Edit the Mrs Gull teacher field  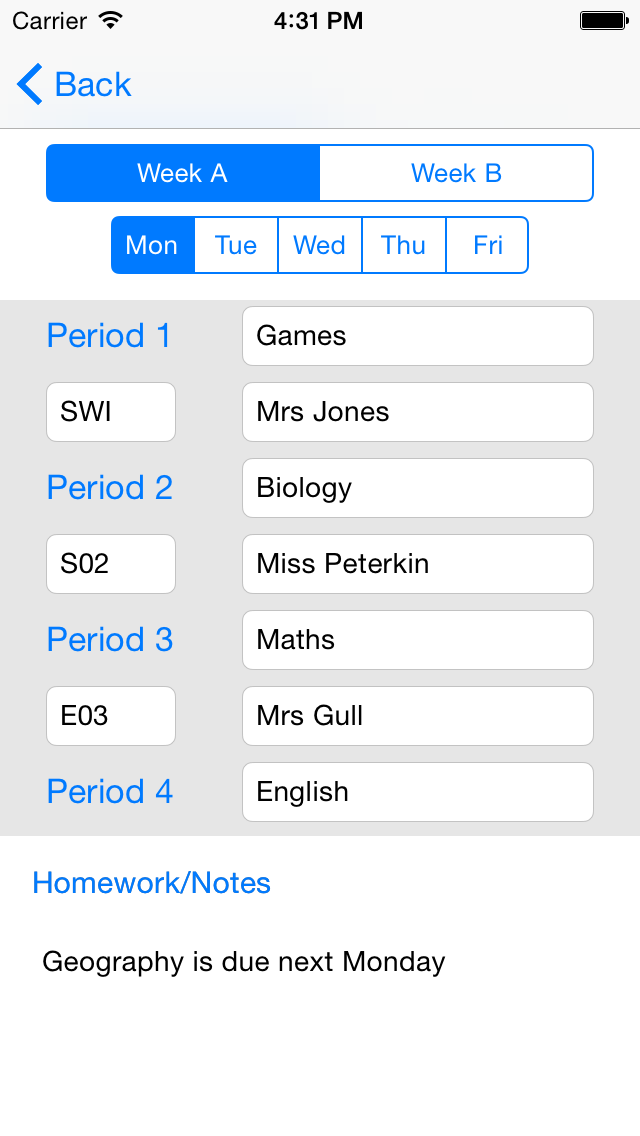click(x=417, y=716)
